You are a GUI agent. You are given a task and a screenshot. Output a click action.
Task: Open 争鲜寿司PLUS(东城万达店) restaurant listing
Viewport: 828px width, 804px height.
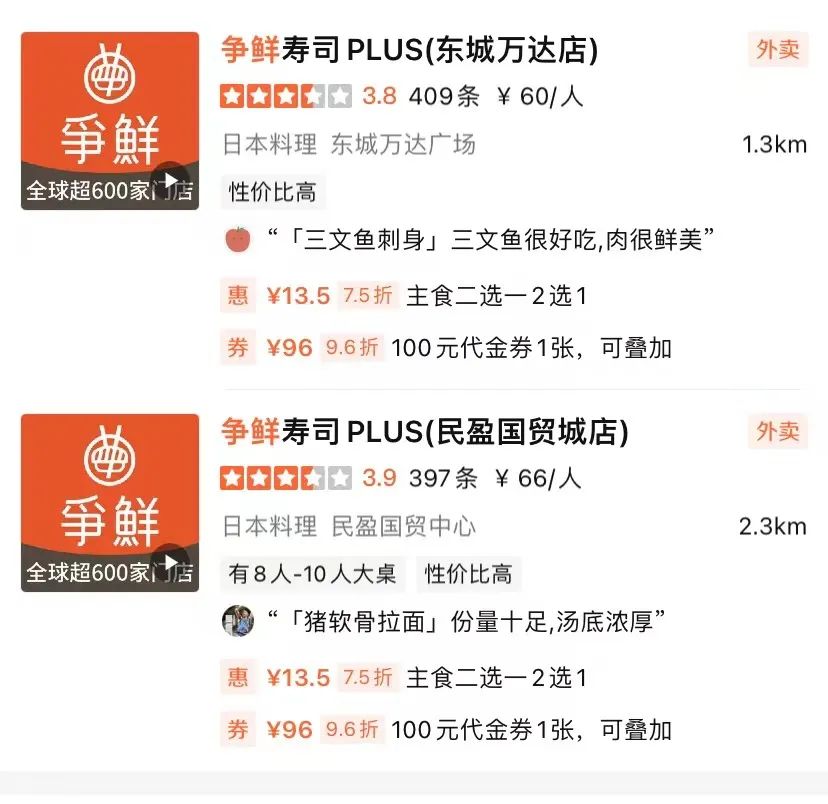(409, 48)
